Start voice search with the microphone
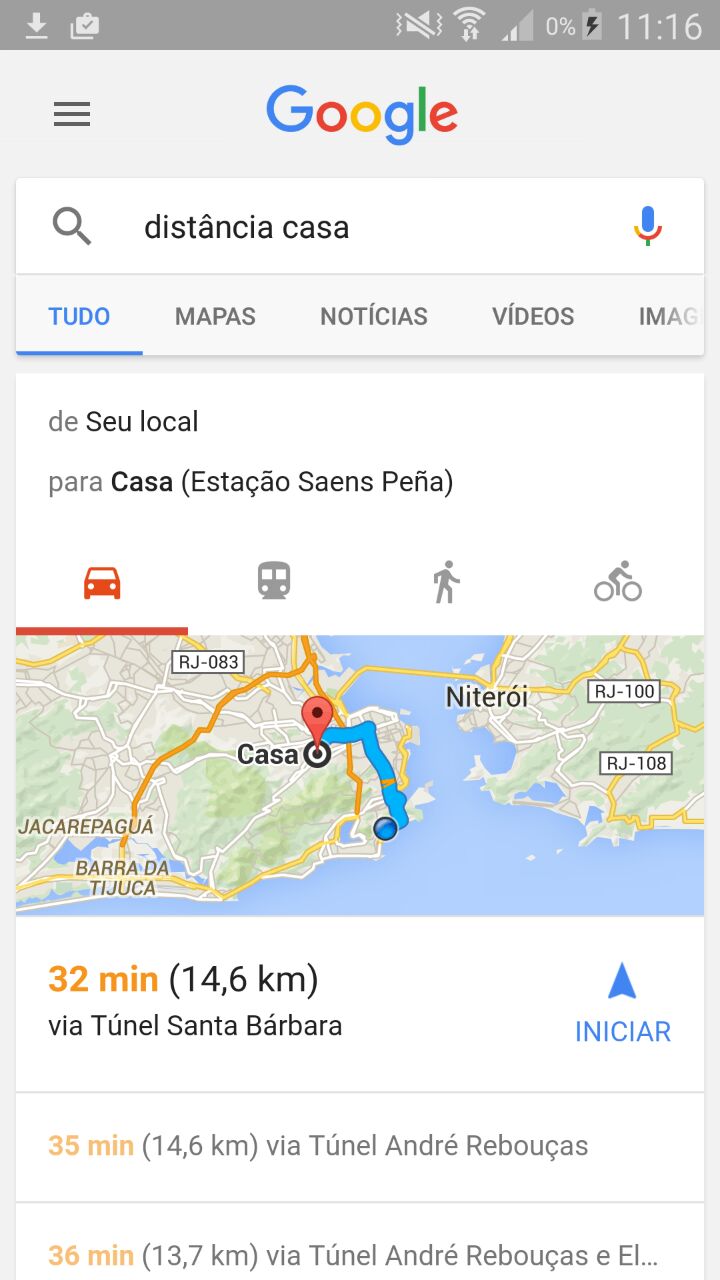The height and width of the screenshot is (1280, 720). pos(647,226)
